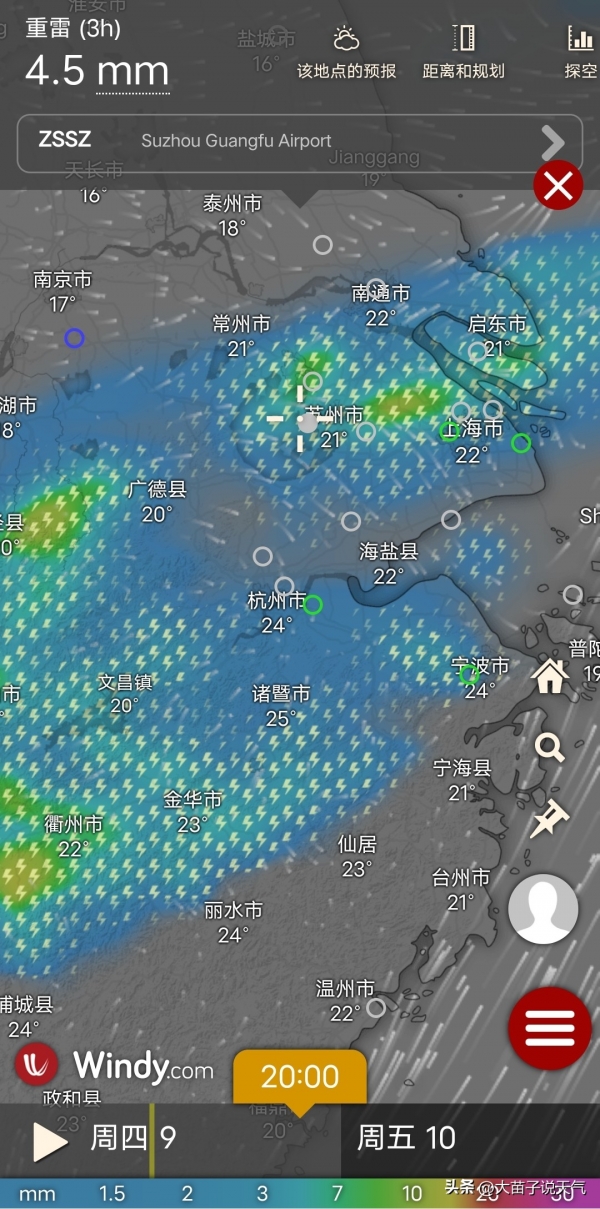Viewport: 600px width, 1209px height.
Task: Play the forecast animation
Action: click(48, 1141)
